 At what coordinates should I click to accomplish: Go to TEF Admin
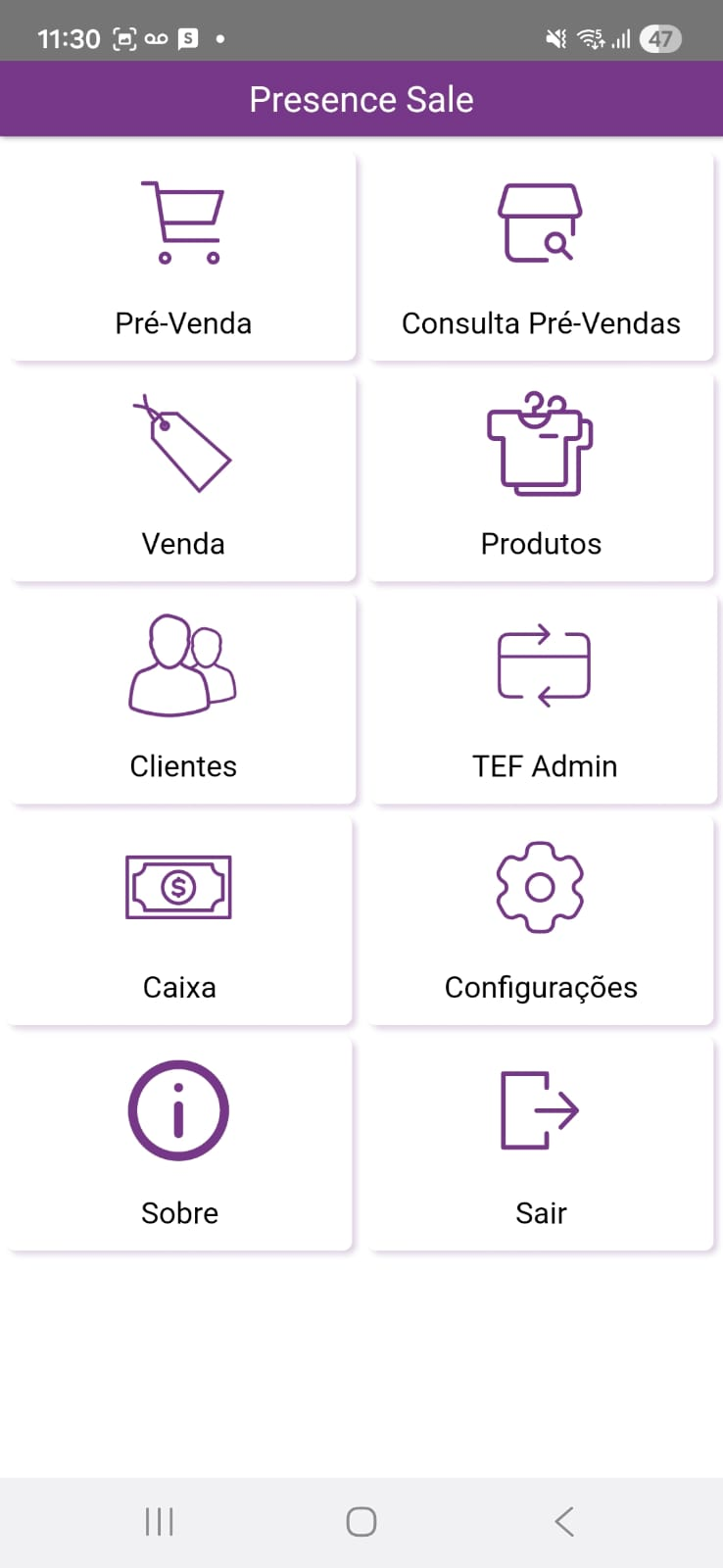point(544,700)
